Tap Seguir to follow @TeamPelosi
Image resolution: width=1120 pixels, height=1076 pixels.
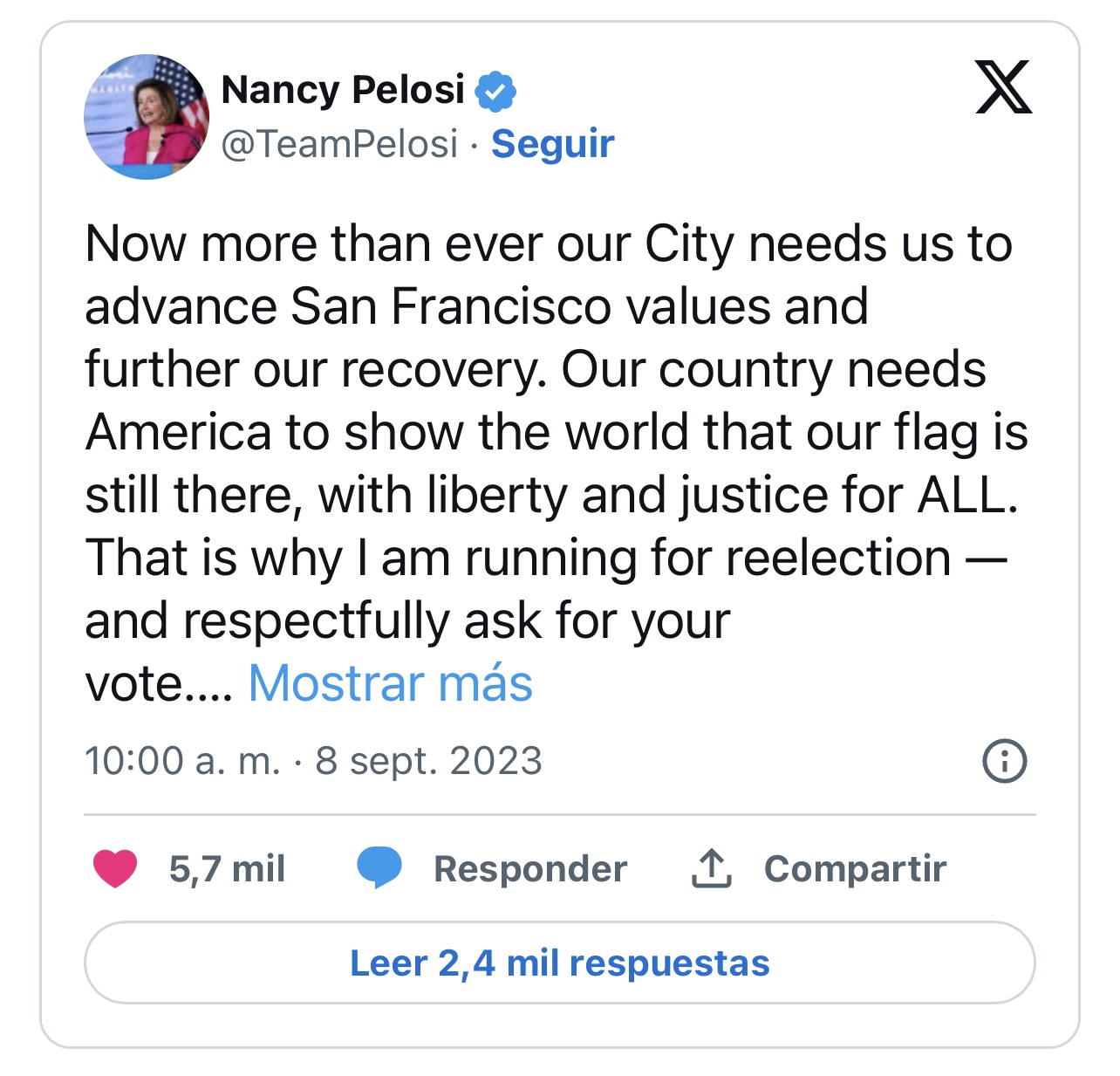click(x=552, y=144)
